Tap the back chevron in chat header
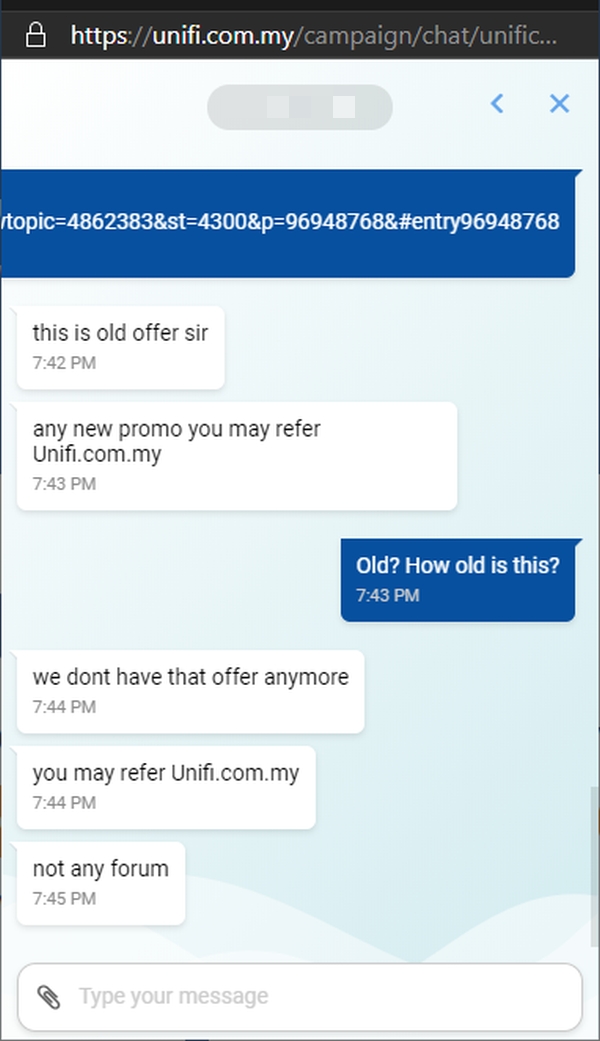600x1041 pixels. click(497, 103)
